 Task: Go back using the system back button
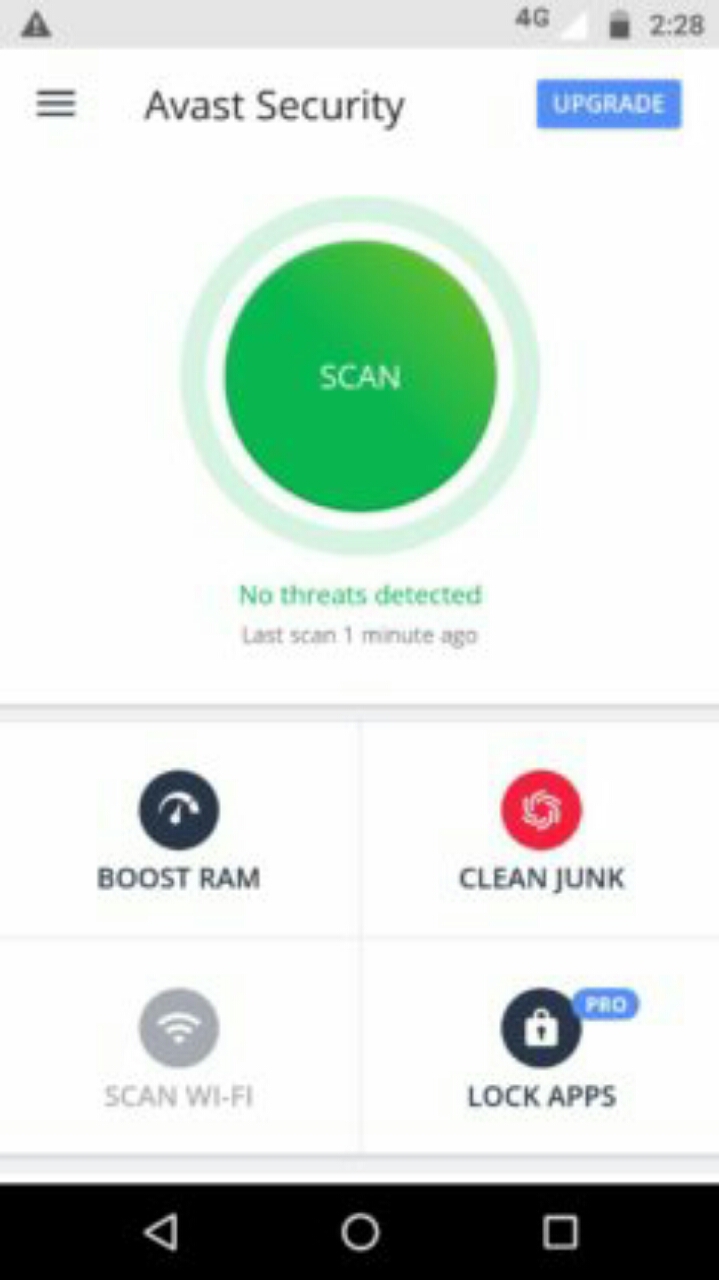[161, 1232]
